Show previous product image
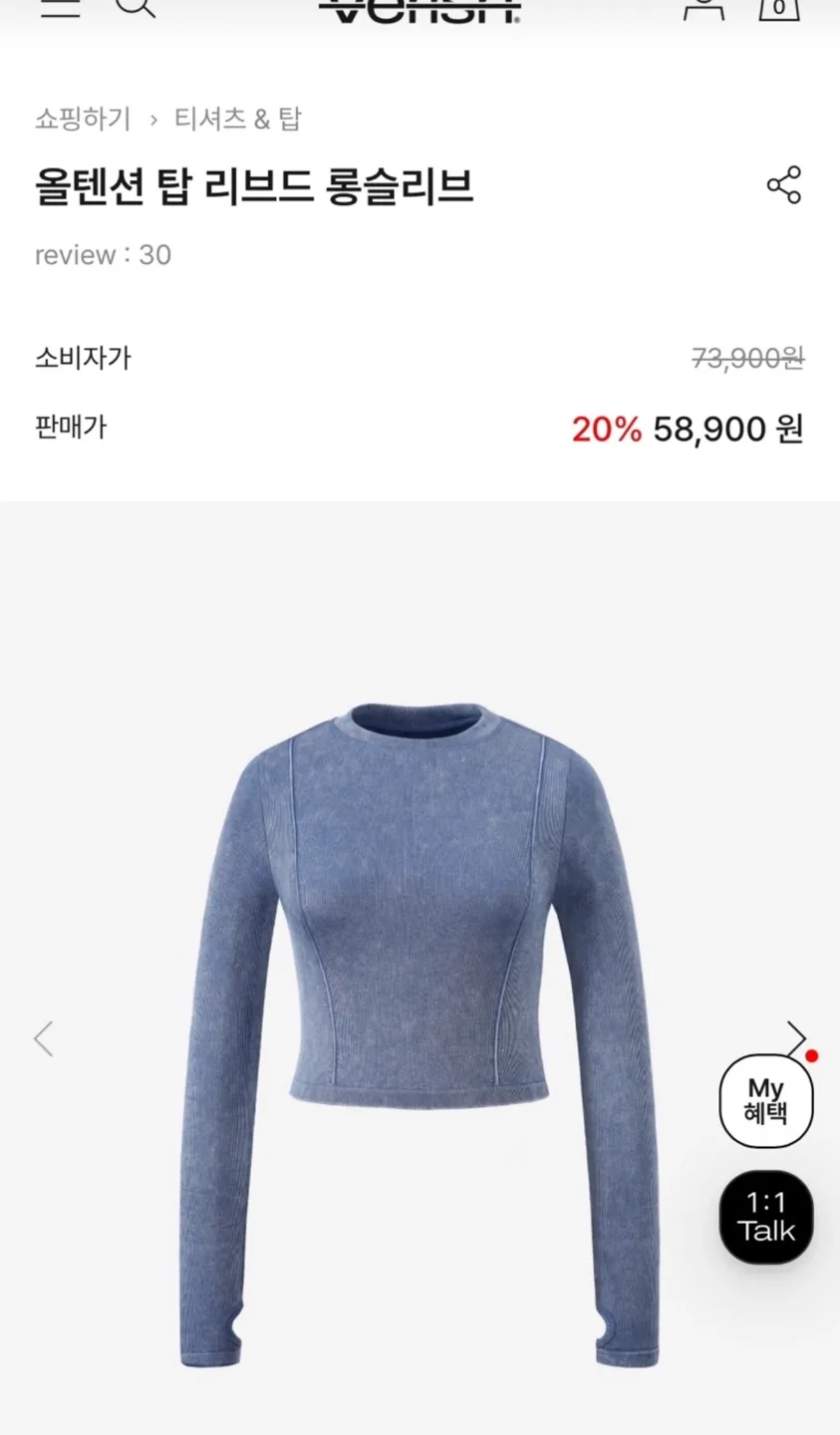 click(x=44, y=1038)
